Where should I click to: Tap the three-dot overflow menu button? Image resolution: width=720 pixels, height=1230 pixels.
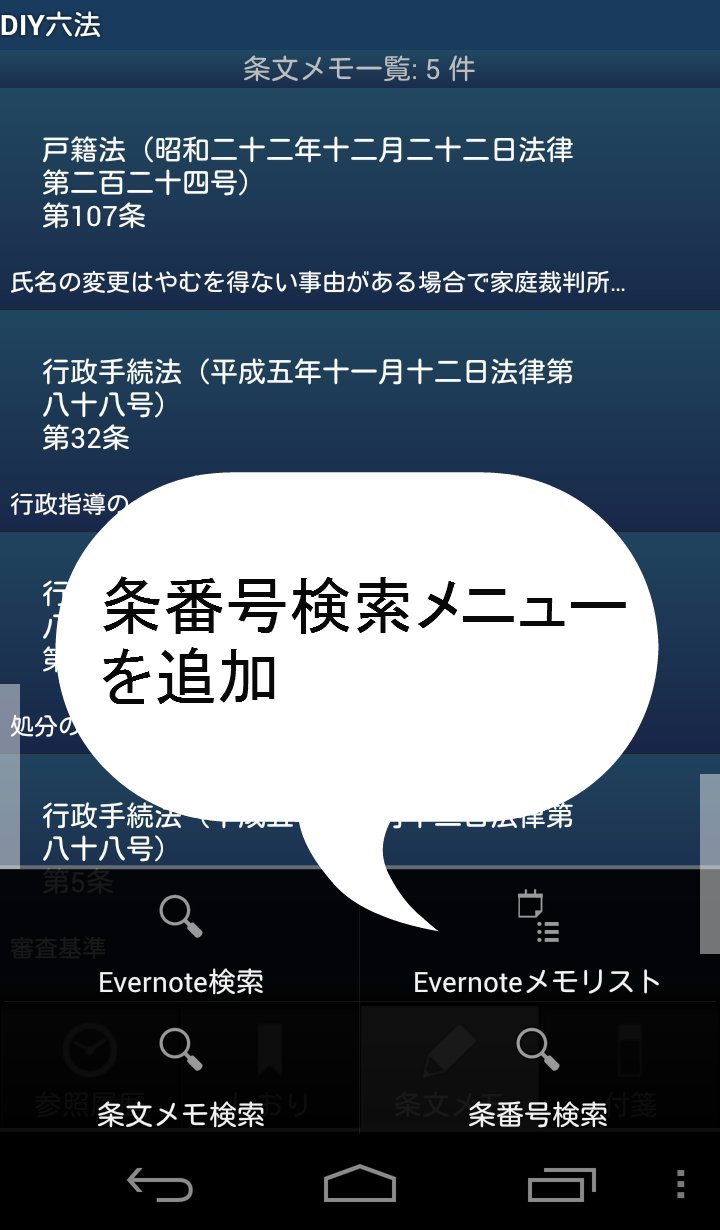click(x=680, y=1185)
